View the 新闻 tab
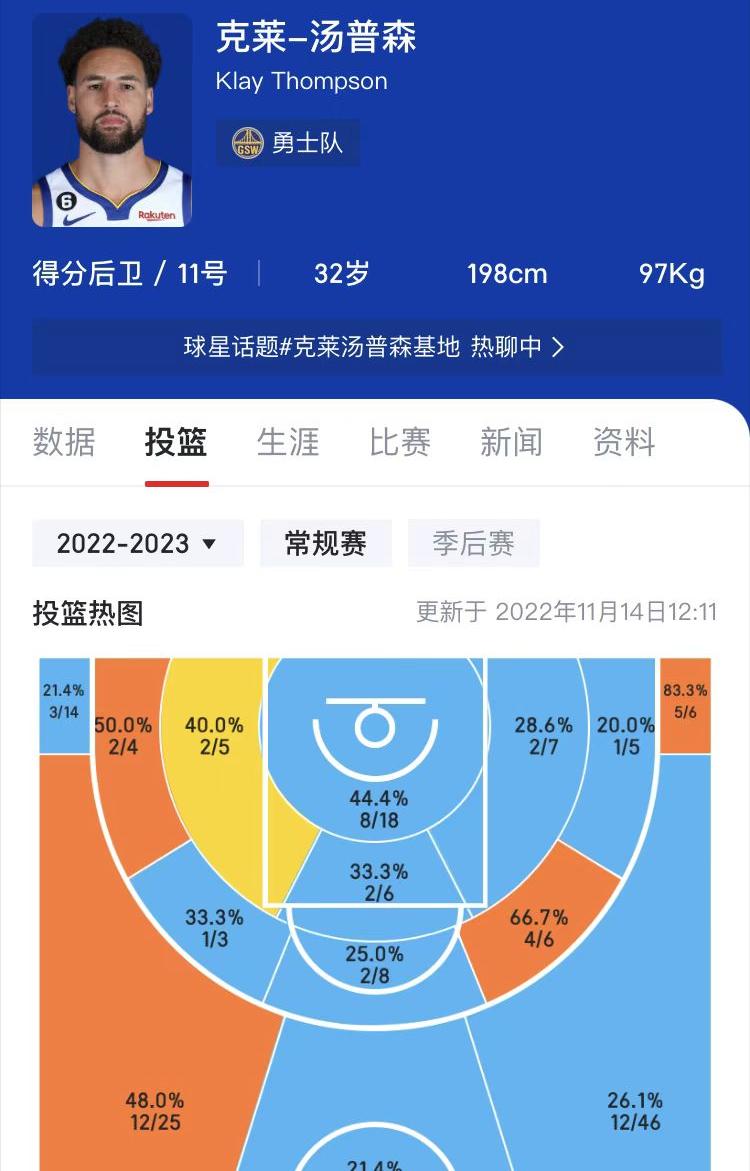 (511, 442)
